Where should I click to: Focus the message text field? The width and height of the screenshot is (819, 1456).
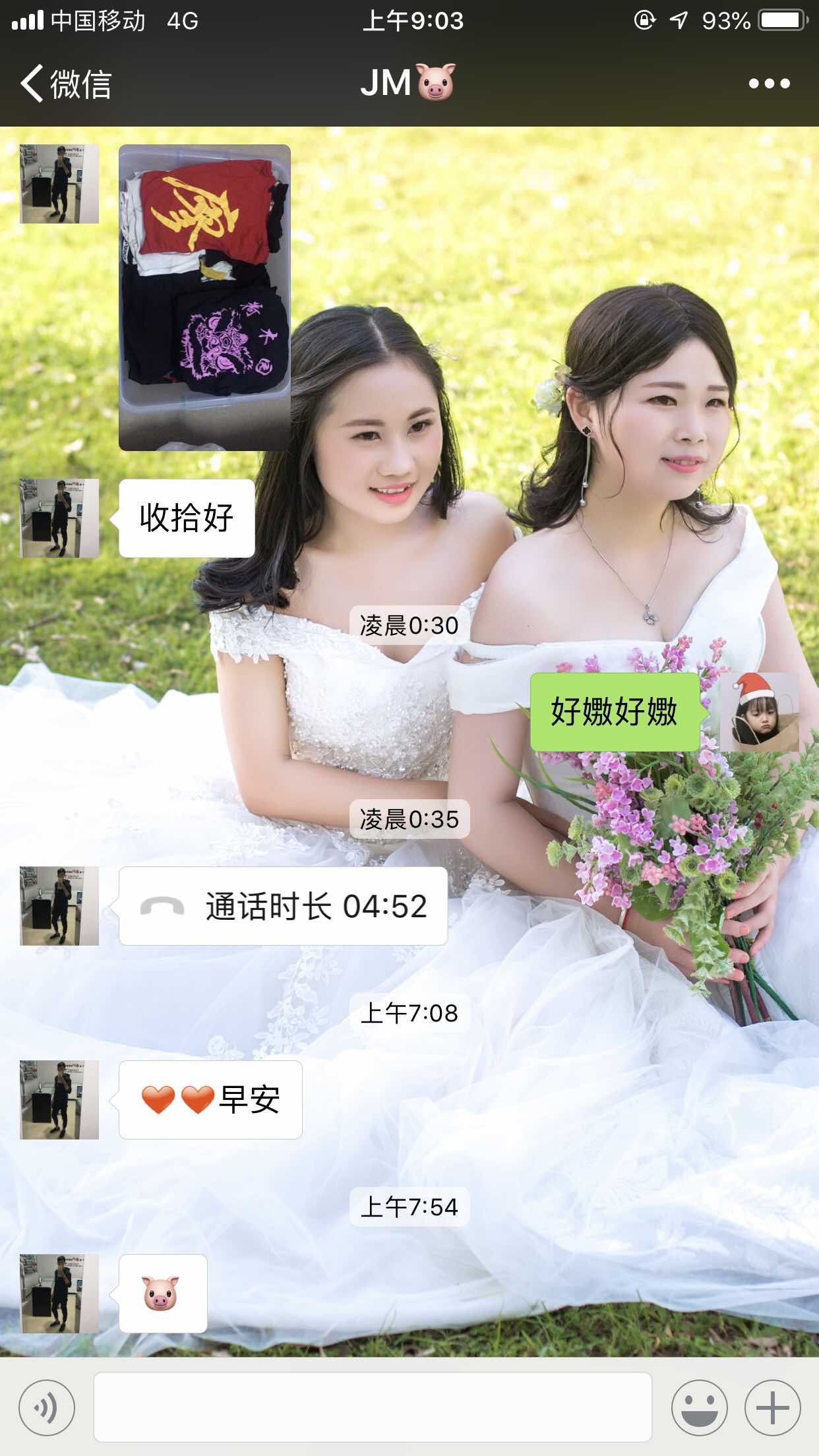pos(373,1407)
